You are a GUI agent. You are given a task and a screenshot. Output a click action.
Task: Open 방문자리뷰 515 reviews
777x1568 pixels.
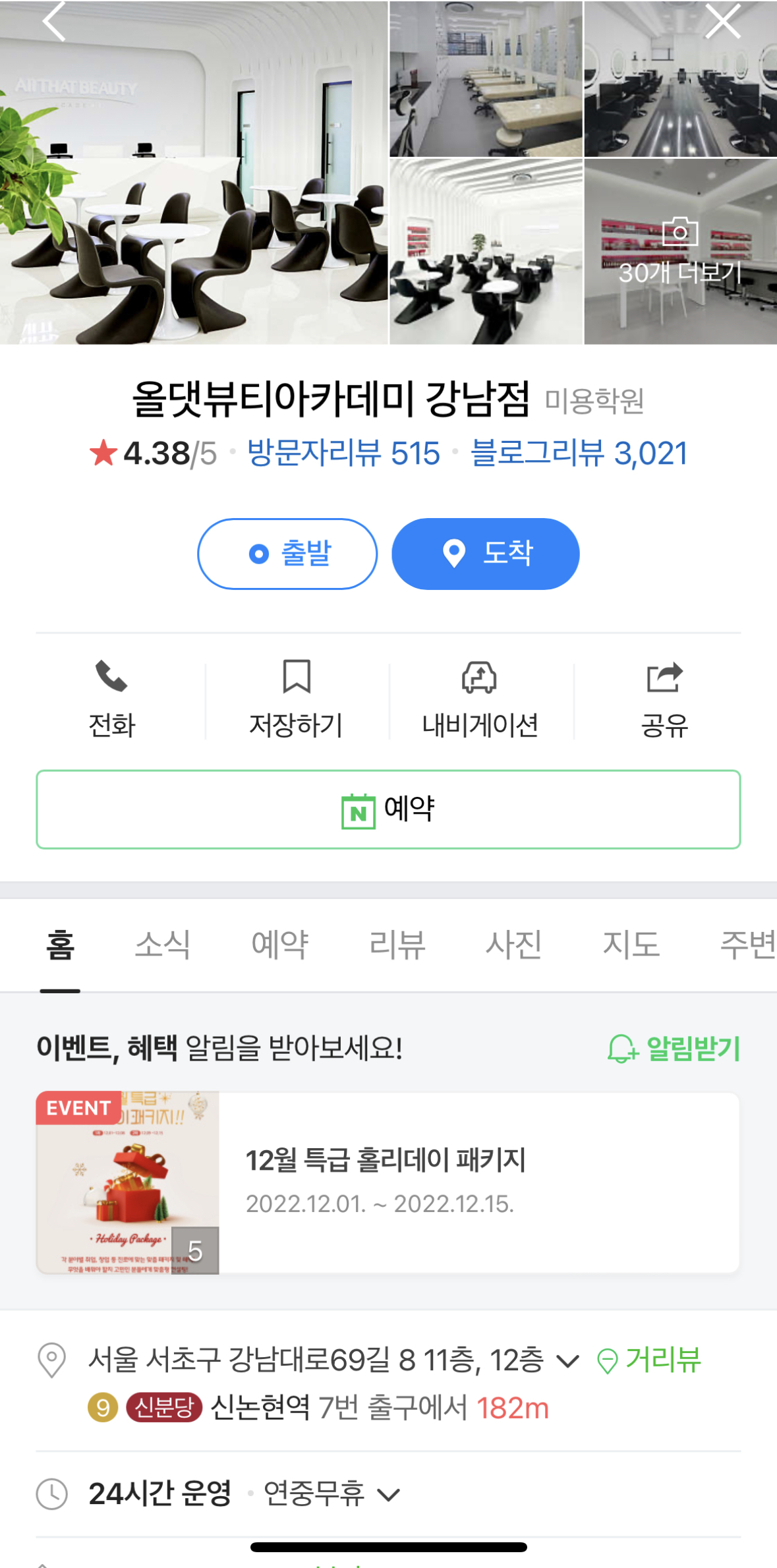343,453
